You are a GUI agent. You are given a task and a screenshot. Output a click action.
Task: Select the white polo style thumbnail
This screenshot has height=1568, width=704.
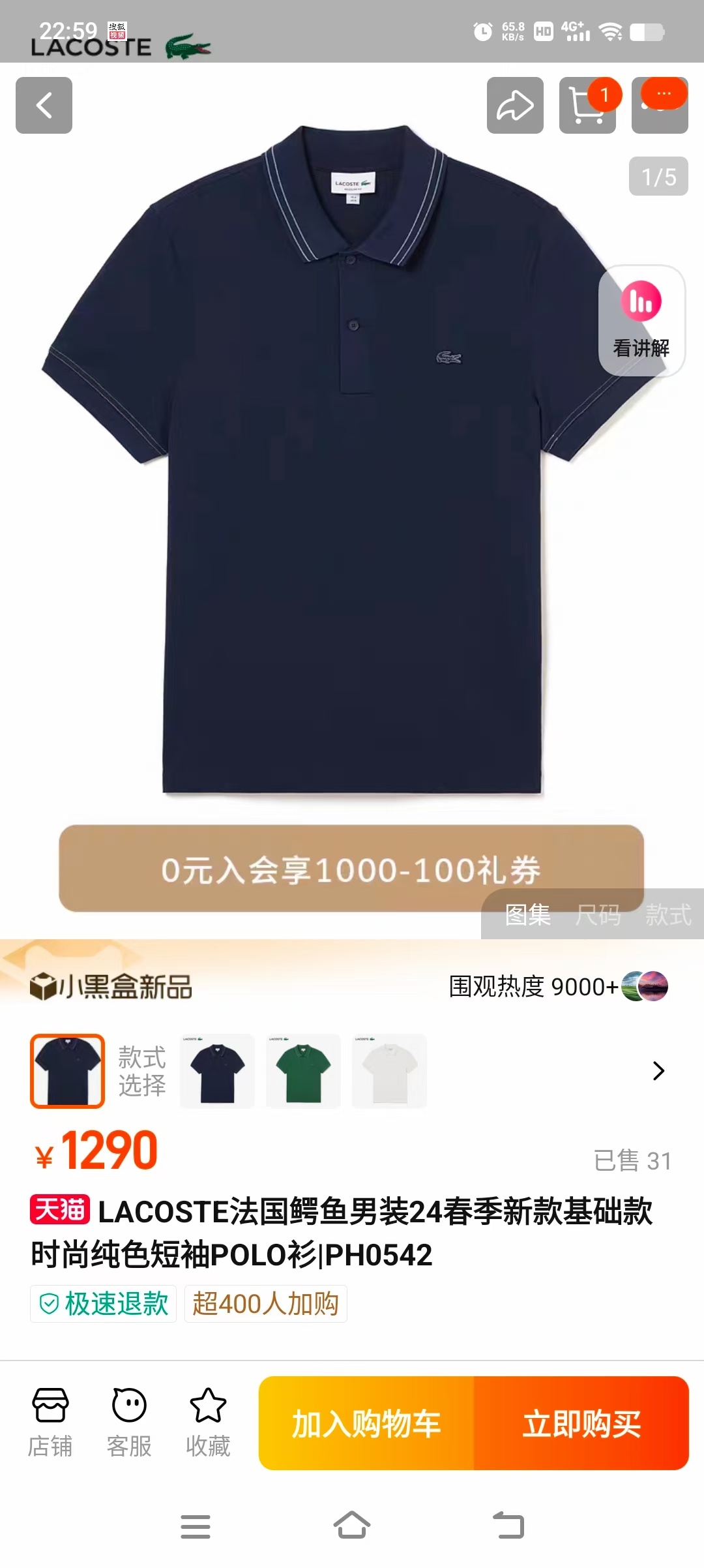(389, 1071)
